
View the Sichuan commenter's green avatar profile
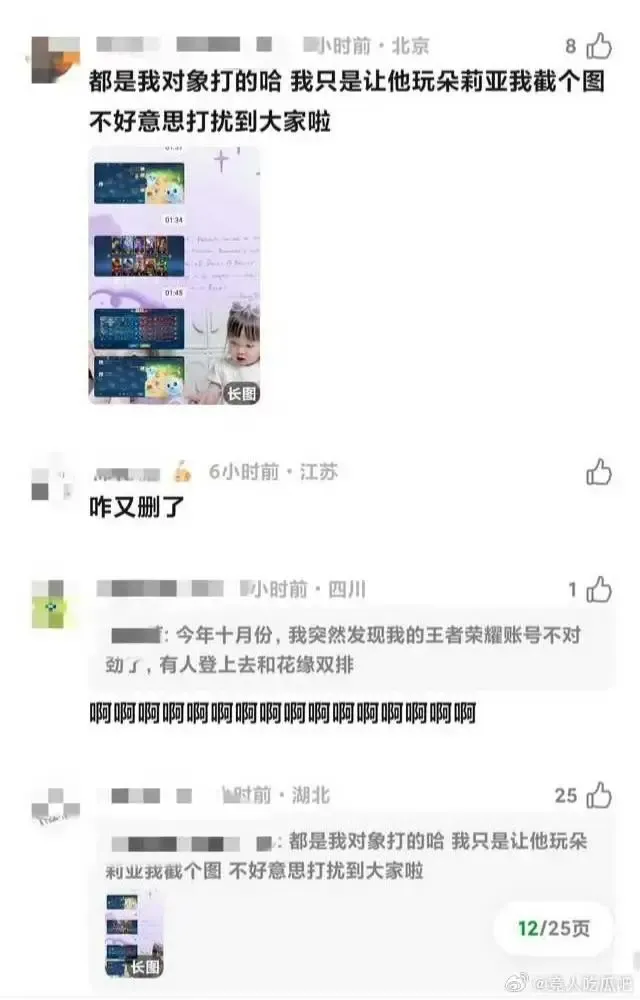tap(50, 604)
